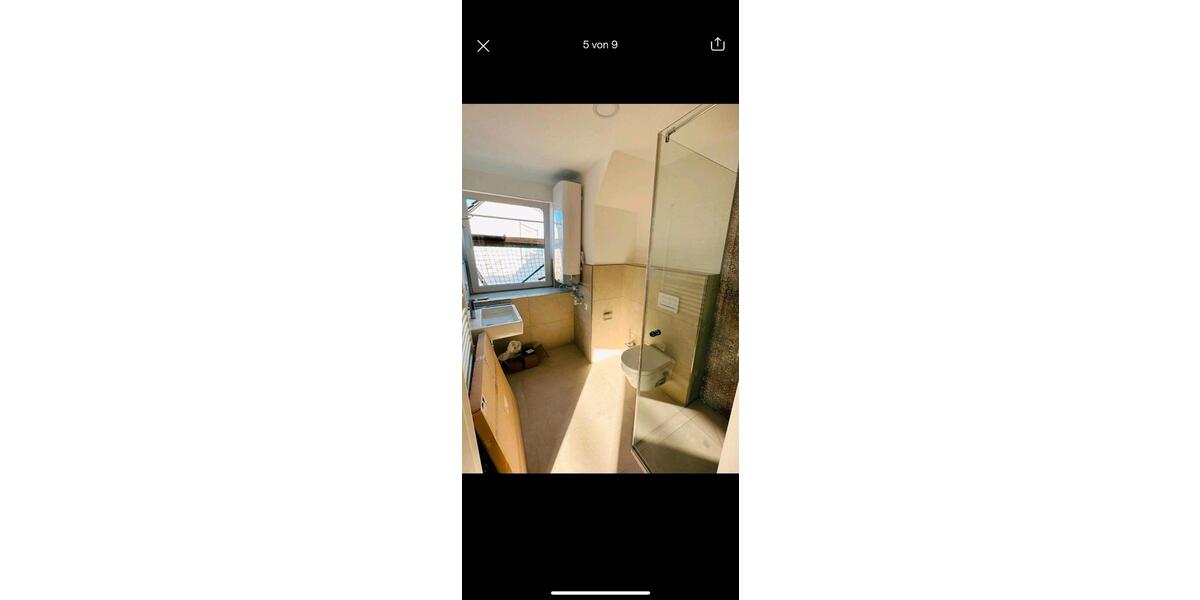Image resolution: width=1200 pixels, height=600 pixels.
Task: Close the photo viewer
Action: pos(483,46)
